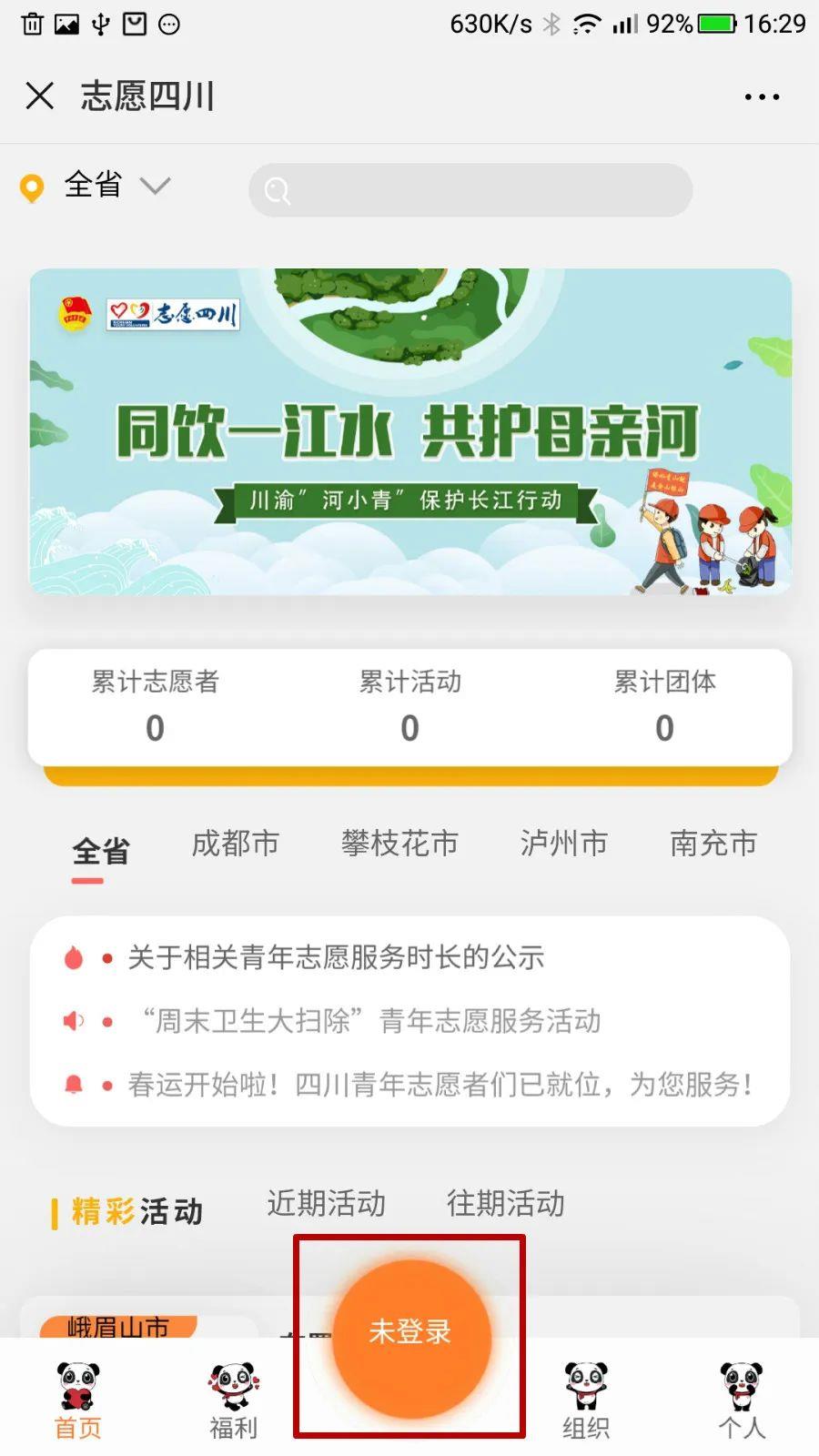Switch to the 首页 home tab
This screenshot has height=1456, width=819.
coord(78,1401)
